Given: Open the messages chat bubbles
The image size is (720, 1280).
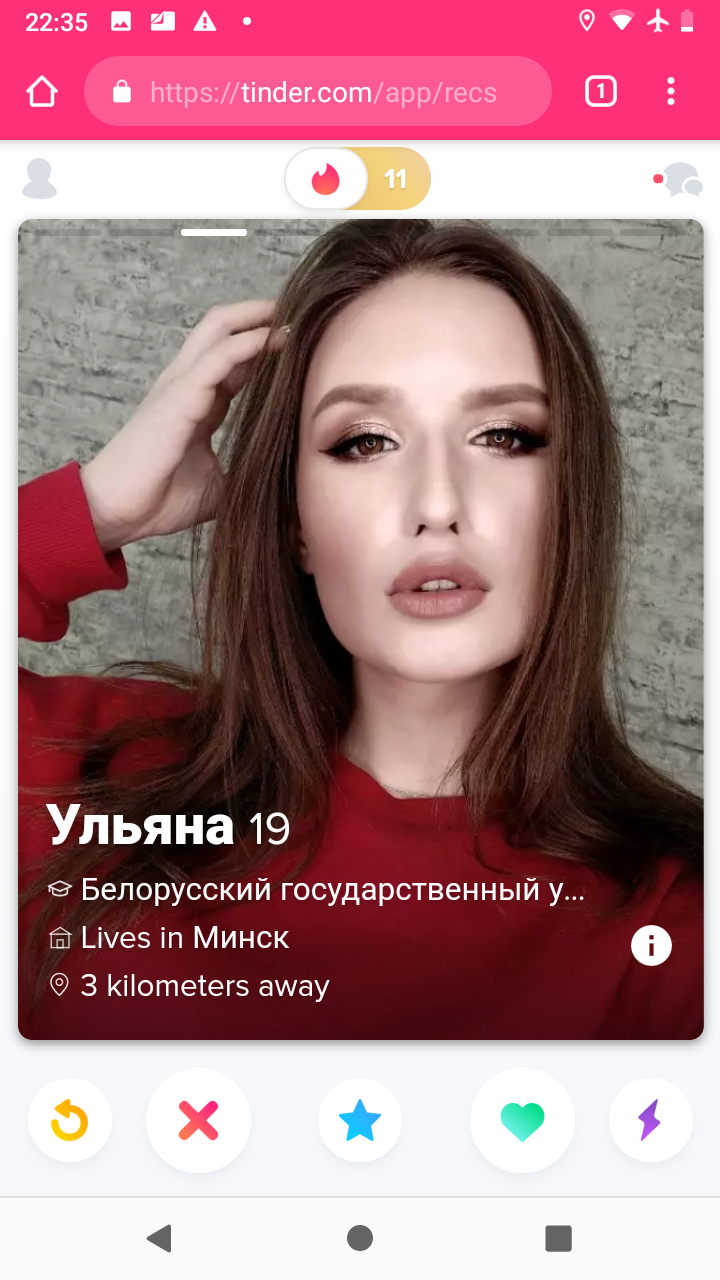Looking at the screenshot, I should tap(681, 180).
